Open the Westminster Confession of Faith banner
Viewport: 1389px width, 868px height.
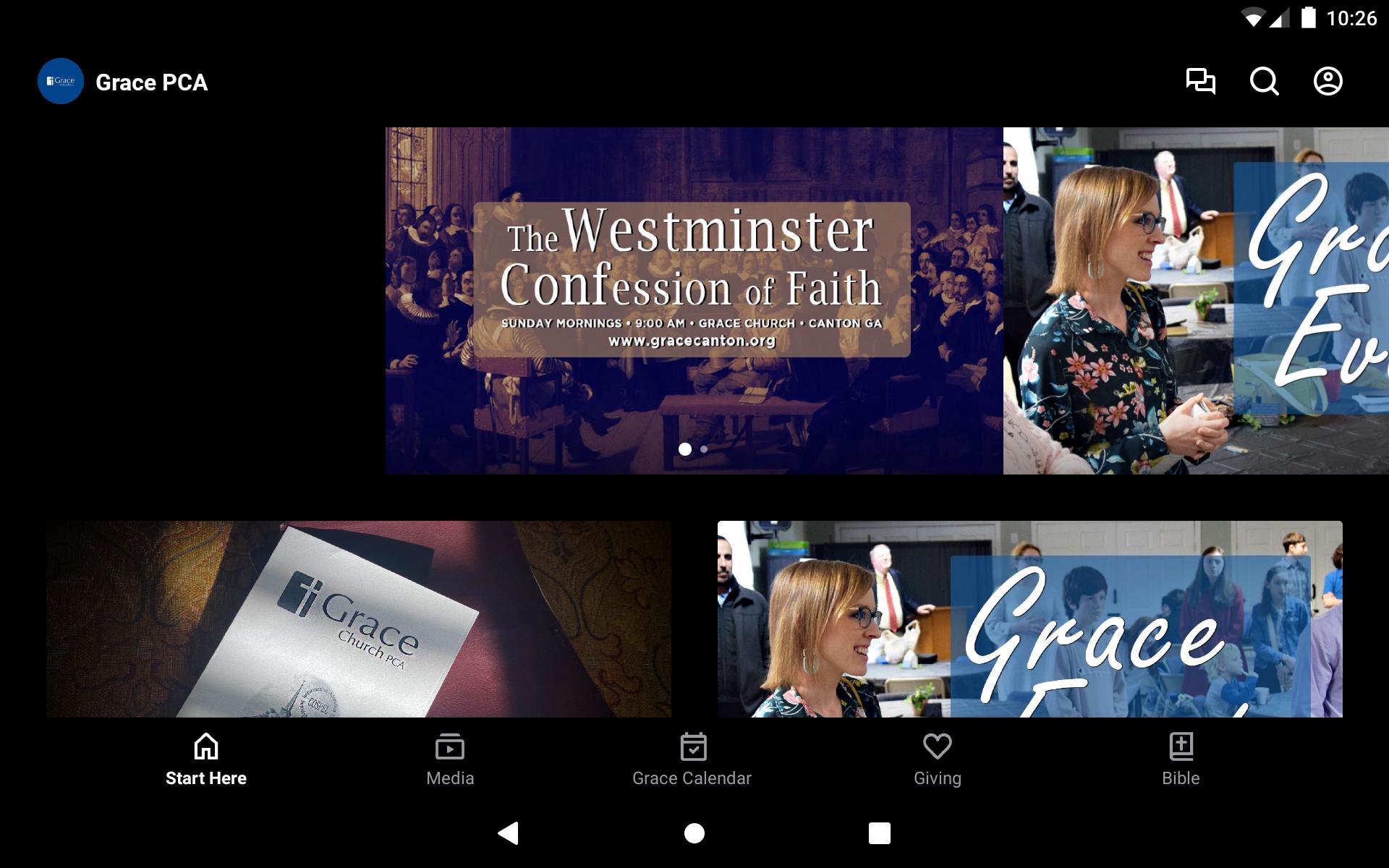click(x=693, y=300)
